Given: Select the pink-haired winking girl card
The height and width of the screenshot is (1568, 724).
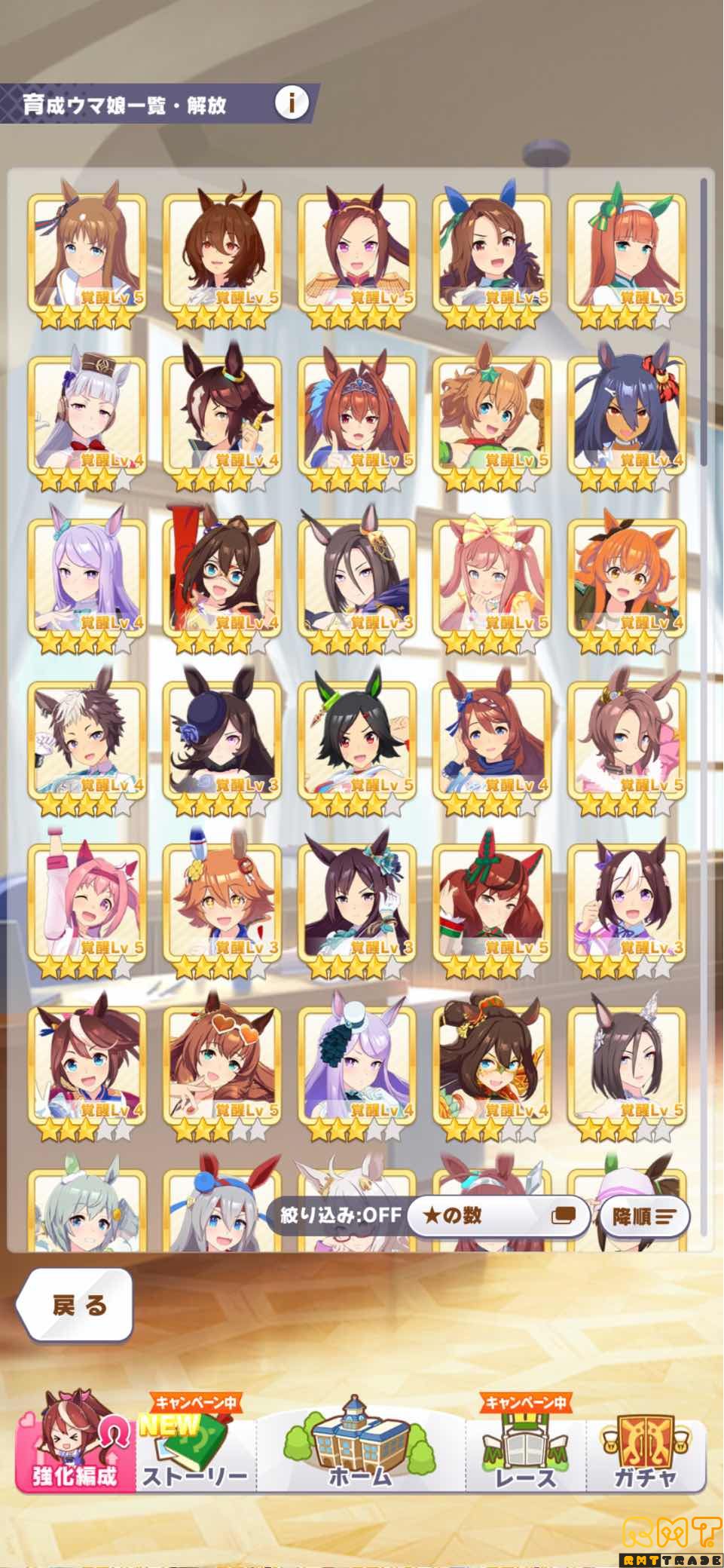Looking at the screenshot, I should coord(87,905).
